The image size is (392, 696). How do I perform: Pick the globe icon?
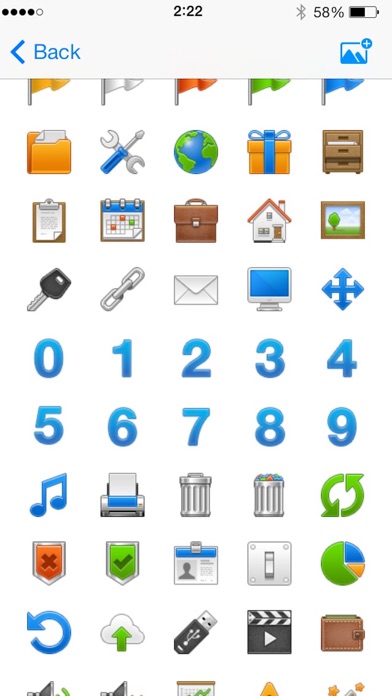[x=196, y=152]
